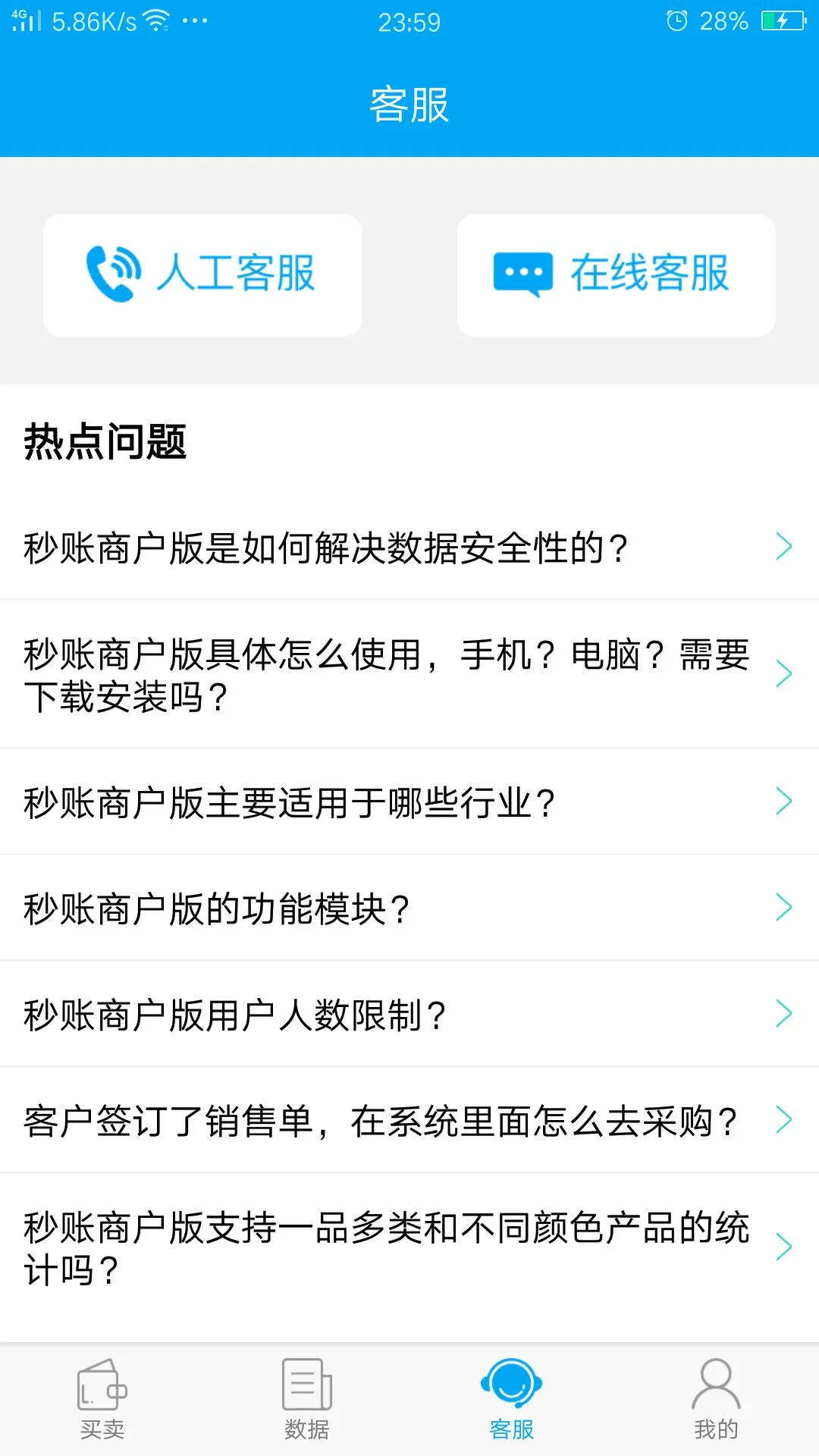819x1456 pixels.
Task: Tap the battery charging indicator
Action: coord(783,21)
